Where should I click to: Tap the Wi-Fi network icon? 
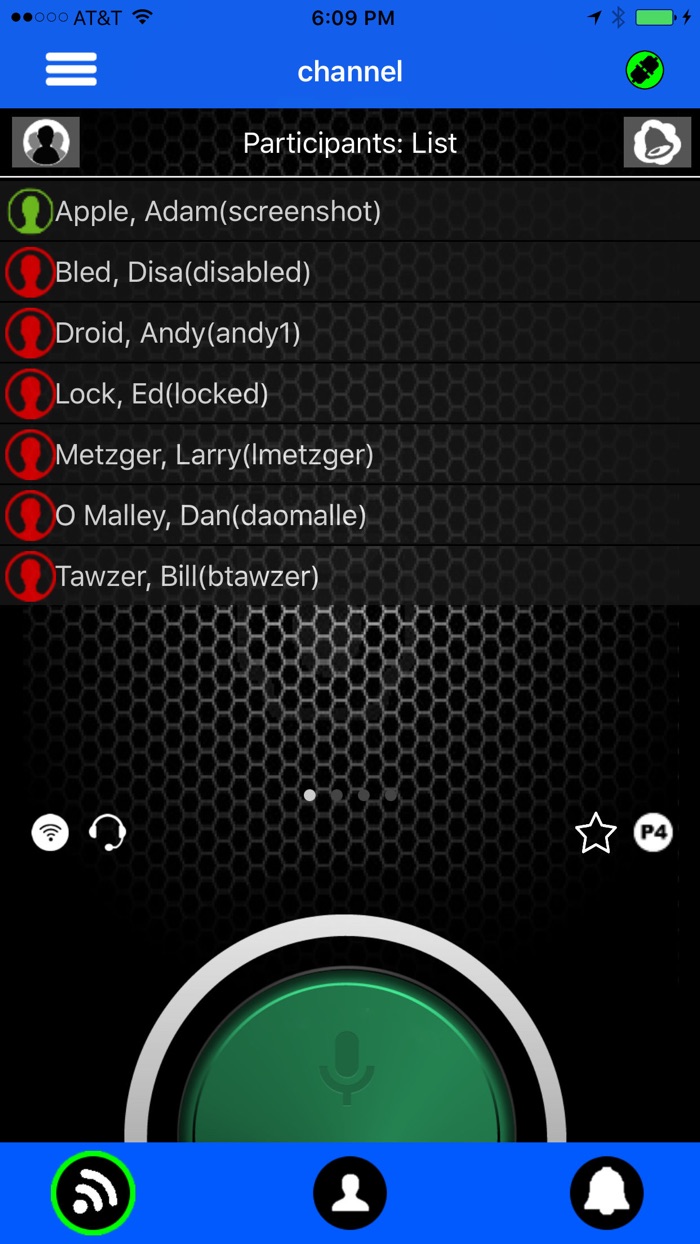point(50,832)
